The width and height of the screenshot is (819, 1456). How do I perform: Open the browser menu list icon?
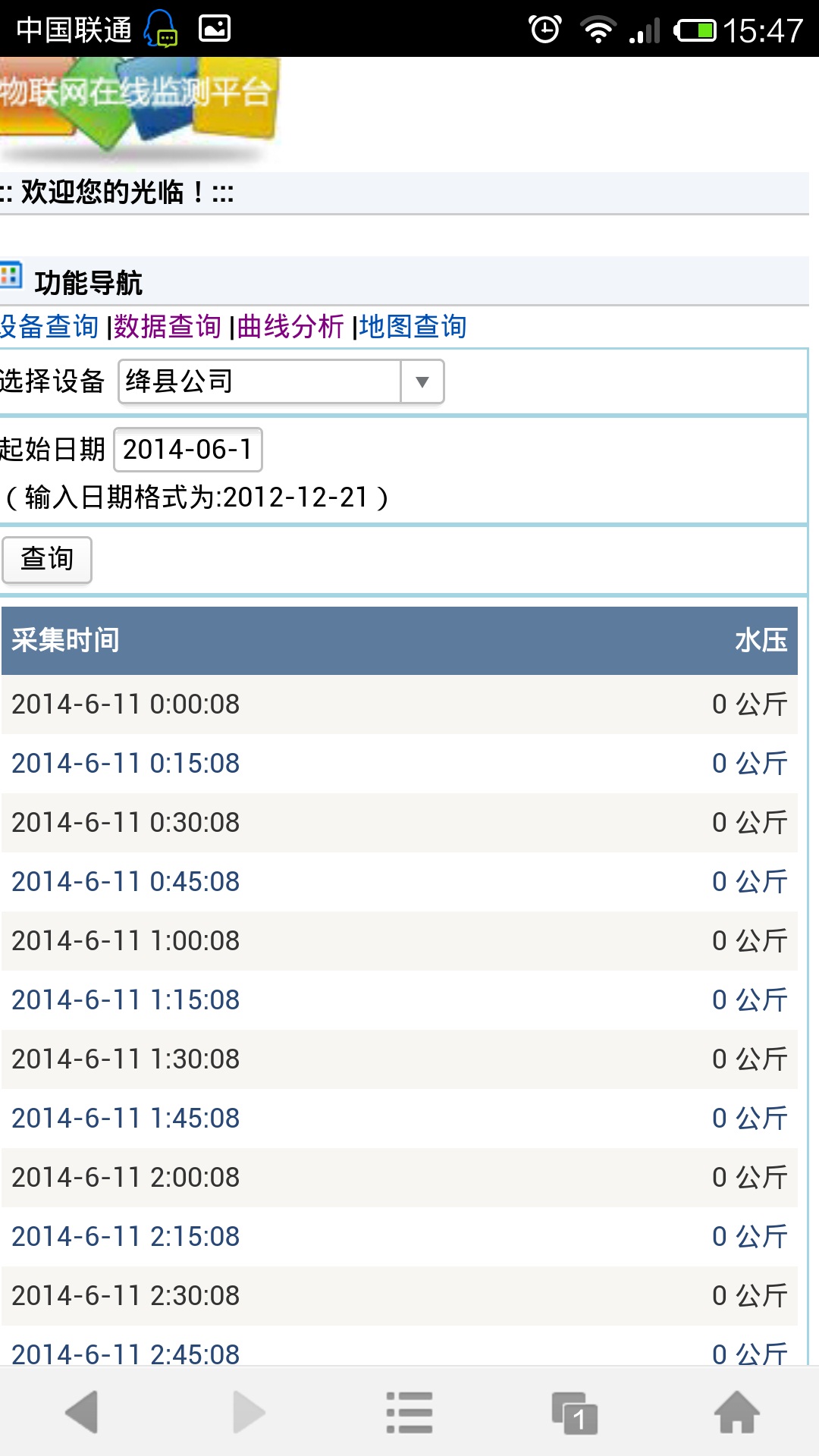pos(409,1412)
